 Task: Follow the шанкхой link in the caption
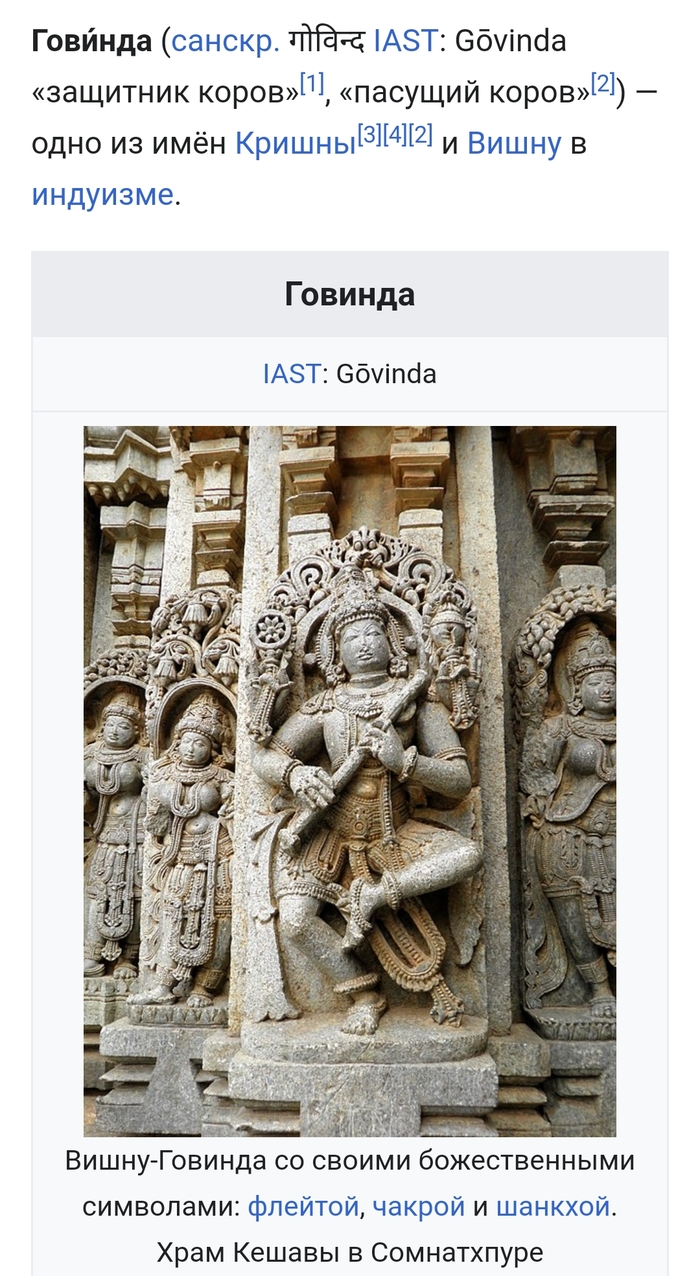552,1207
